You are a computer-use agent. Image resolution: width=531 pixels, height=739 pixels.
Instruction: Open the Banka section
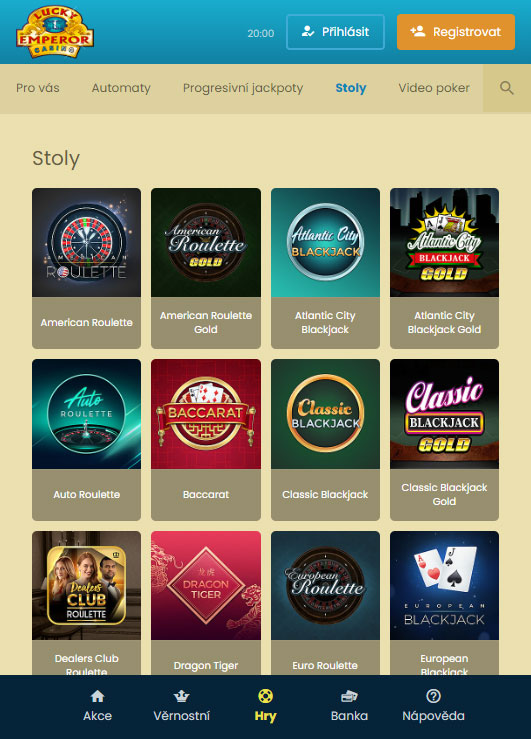pos(349,706)
